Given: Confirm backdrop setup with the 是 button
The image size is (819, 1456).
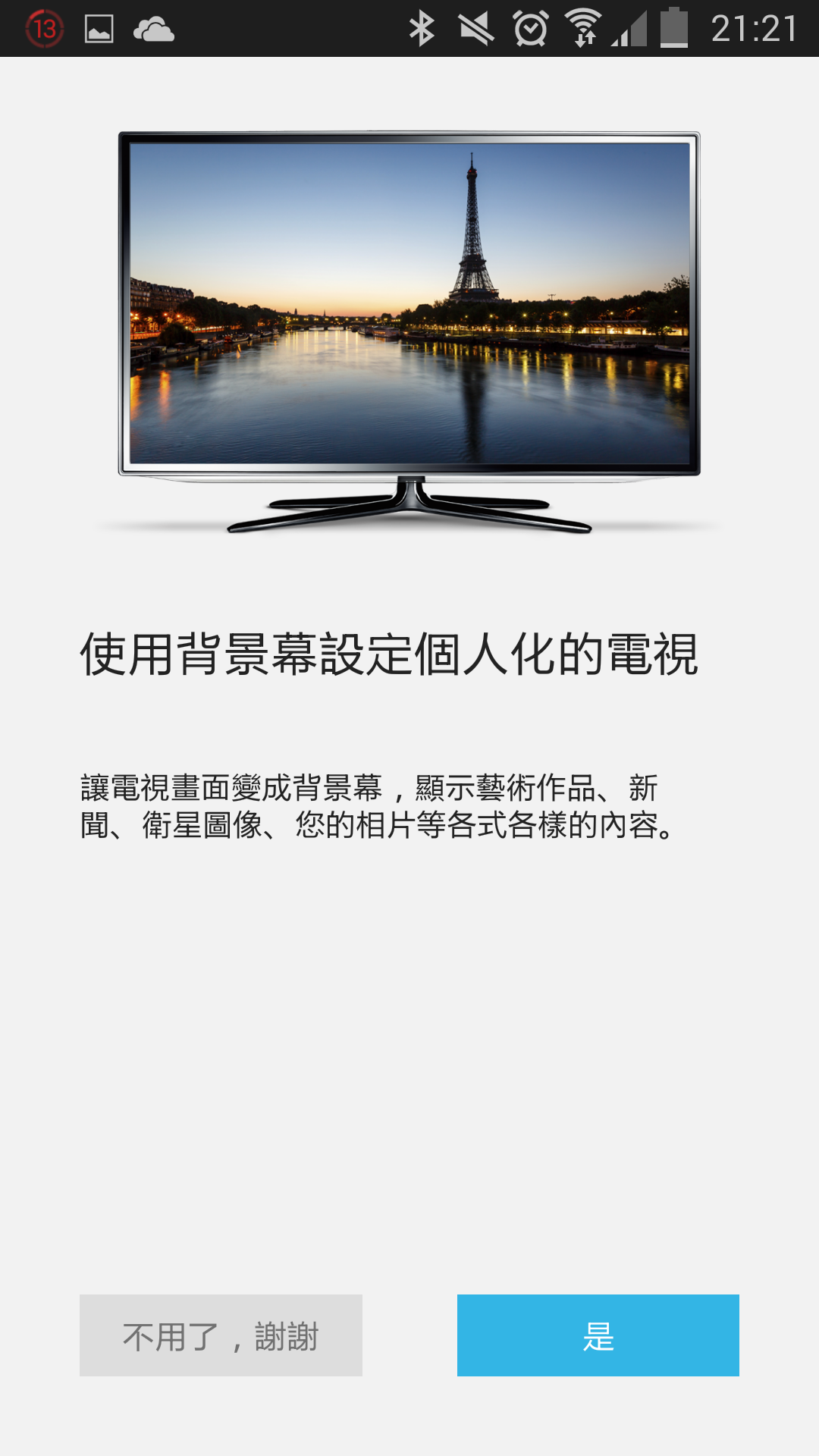Looking at the screenshot, I should click(x=598, y=1335).
